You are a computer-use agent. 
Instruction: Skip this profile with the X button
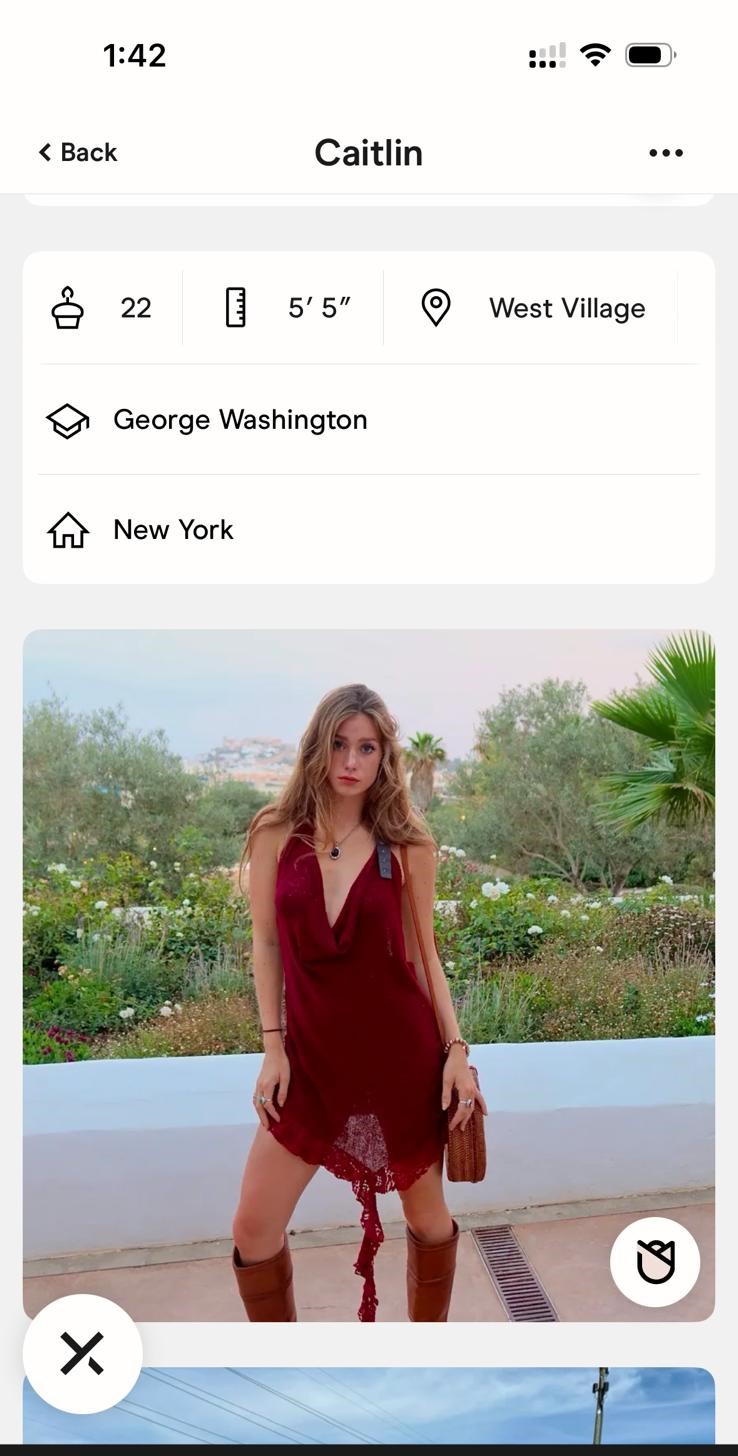click(x=83, y=1354)
